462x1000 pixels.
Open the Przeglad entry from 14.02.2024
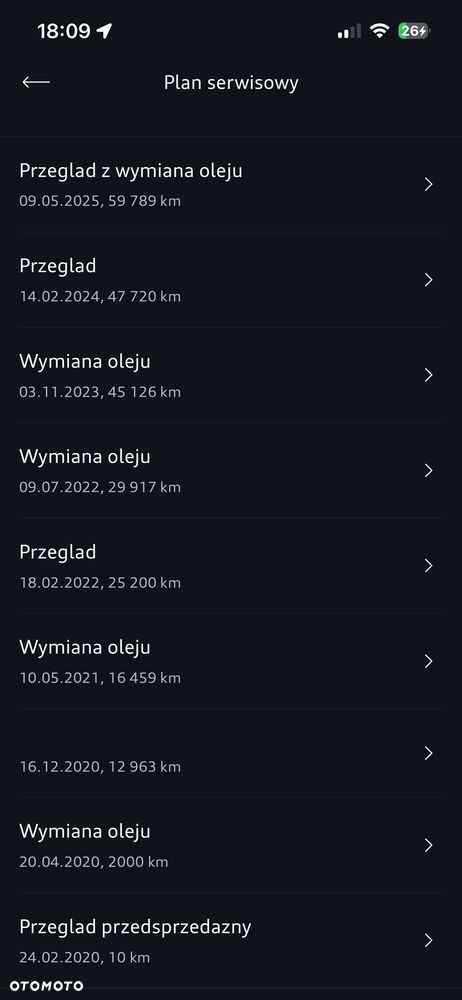(x=231, y=280)
